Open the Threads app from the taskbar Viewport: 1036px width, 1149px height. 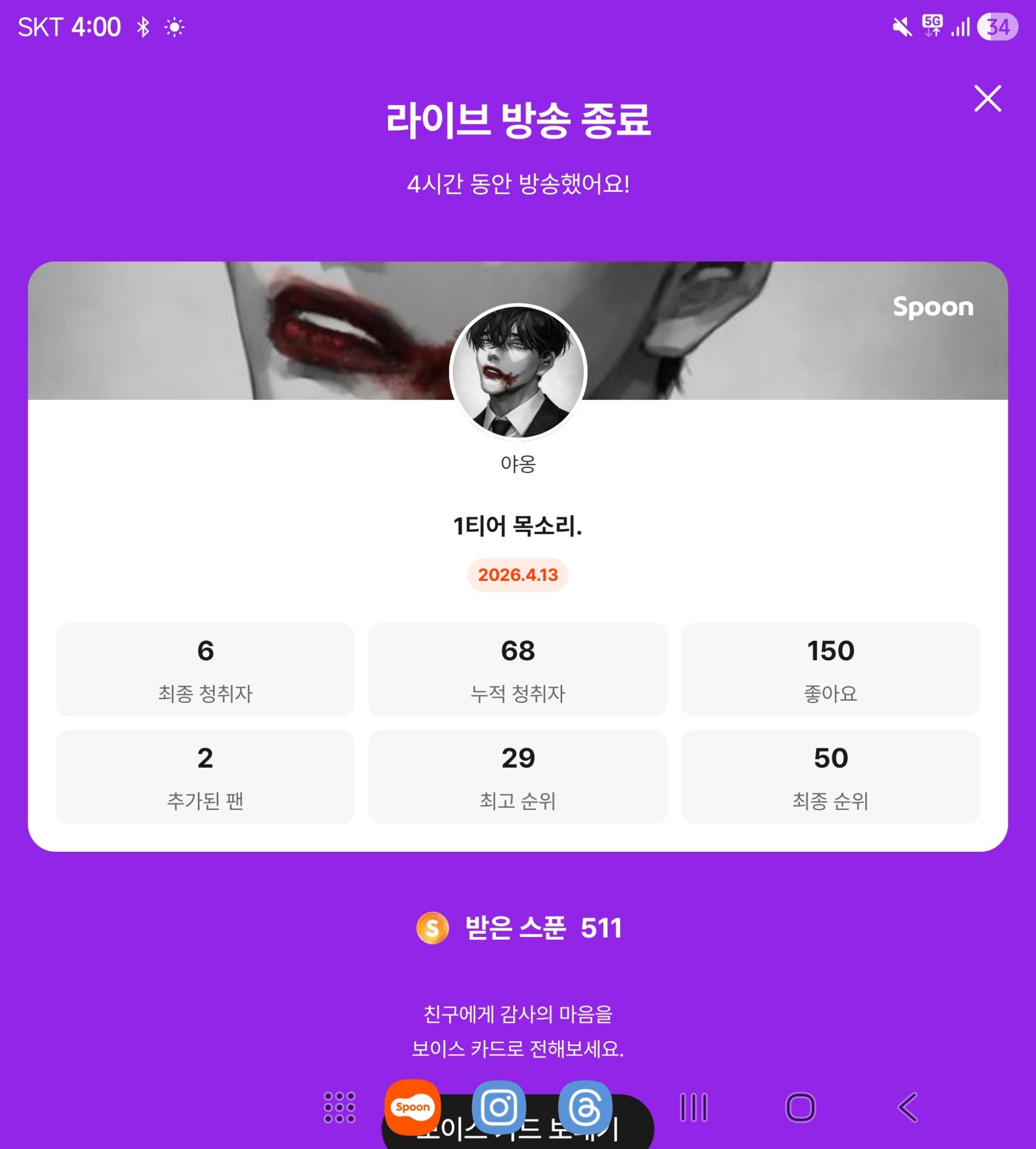585,1107
